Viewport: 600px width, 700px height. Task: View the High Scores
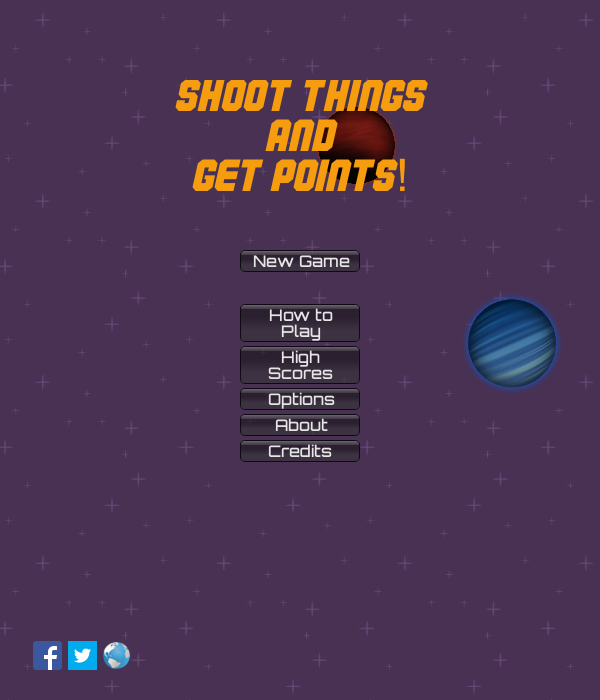point(300,365)
